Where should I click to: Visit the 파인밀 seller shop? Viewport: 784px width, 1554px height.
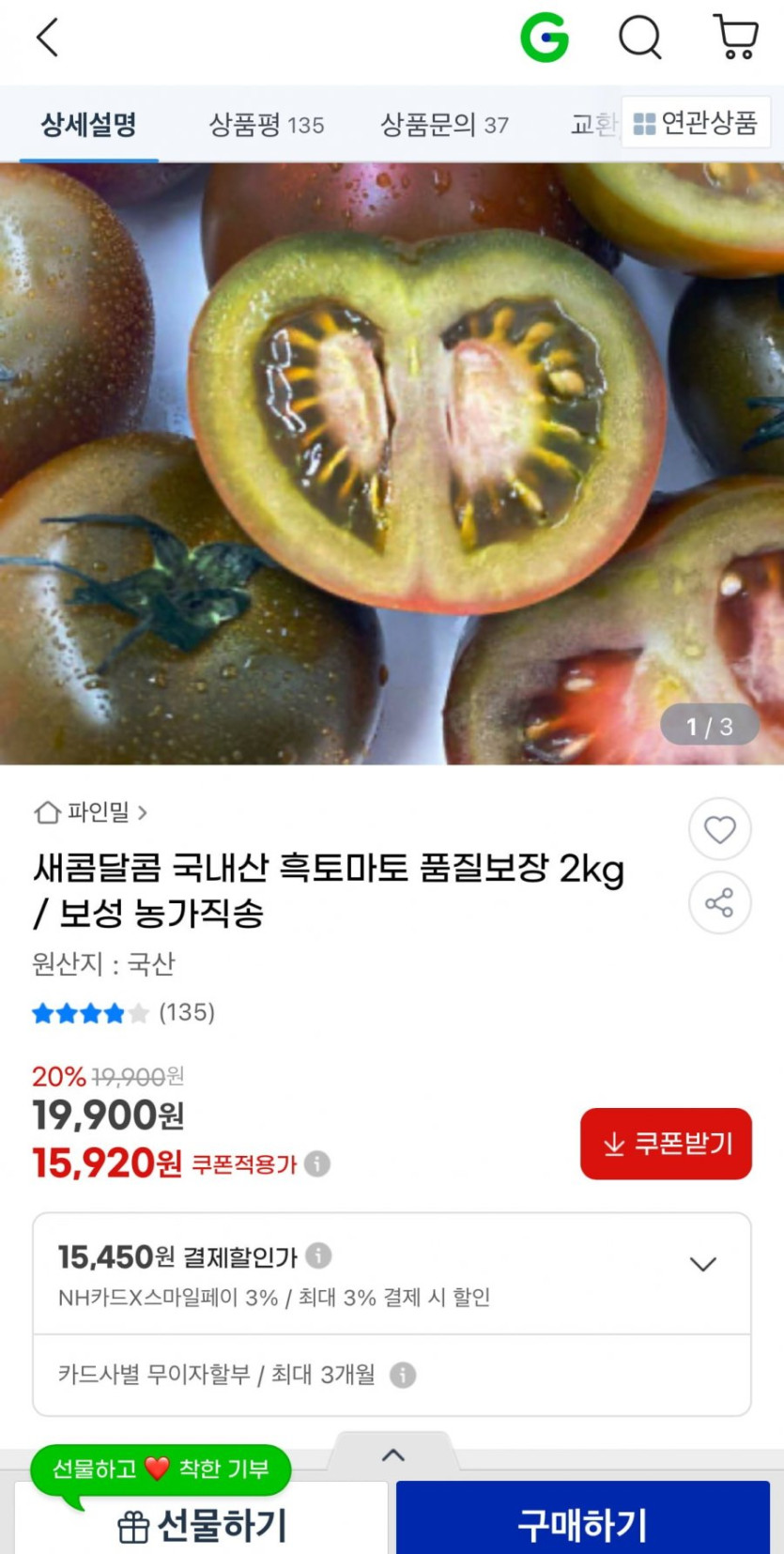pos(91,812)
